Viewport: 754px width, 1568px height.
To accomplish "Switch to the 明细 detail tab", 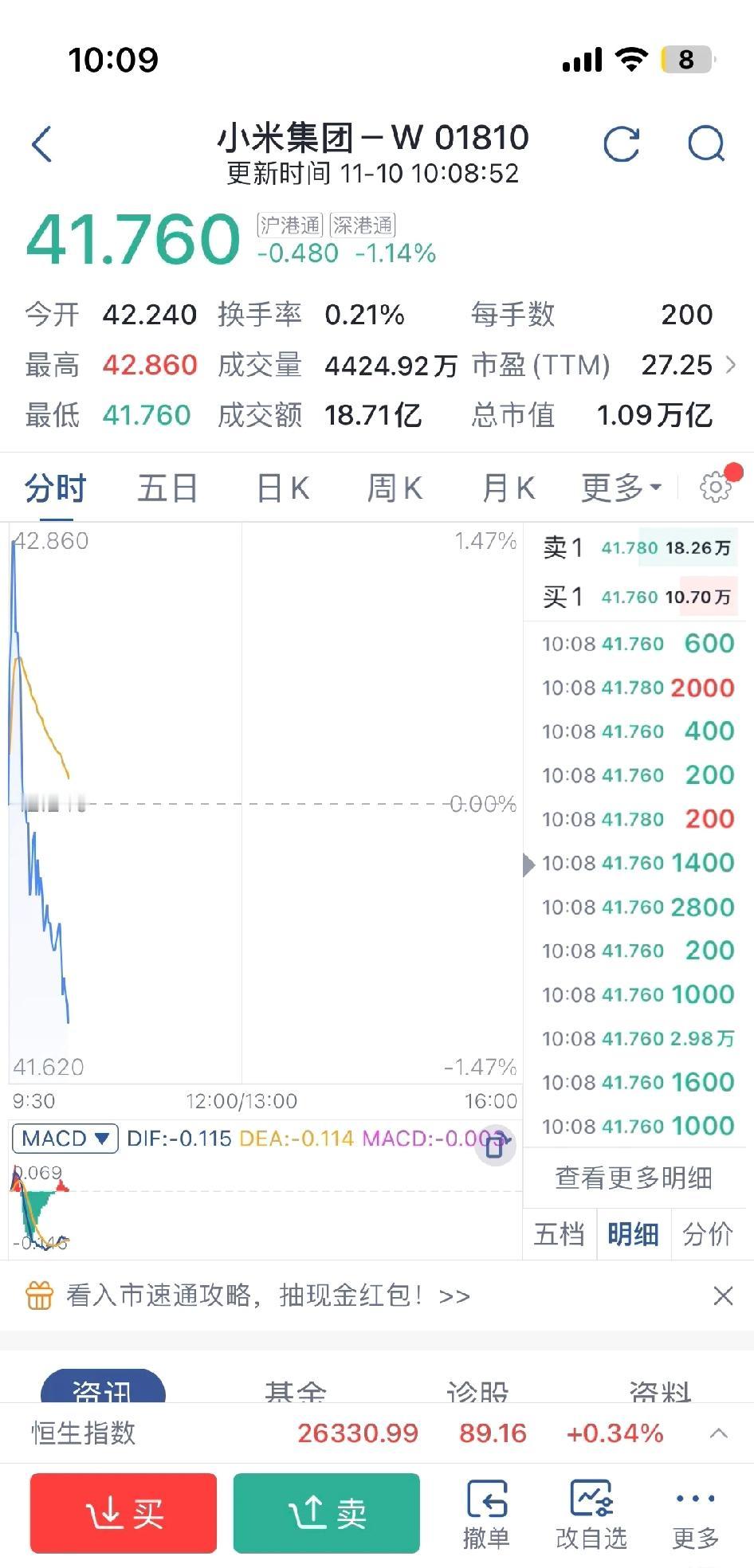I will point(632,1233).
